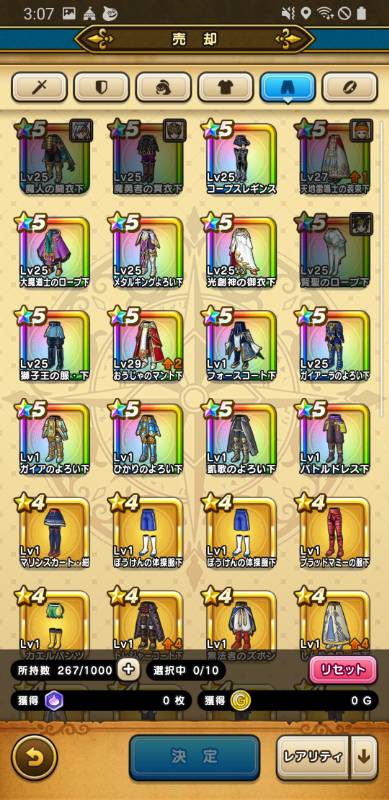Switch to the helmet category tab
Viewport: 389px width, 800px height.
(163, 87)
